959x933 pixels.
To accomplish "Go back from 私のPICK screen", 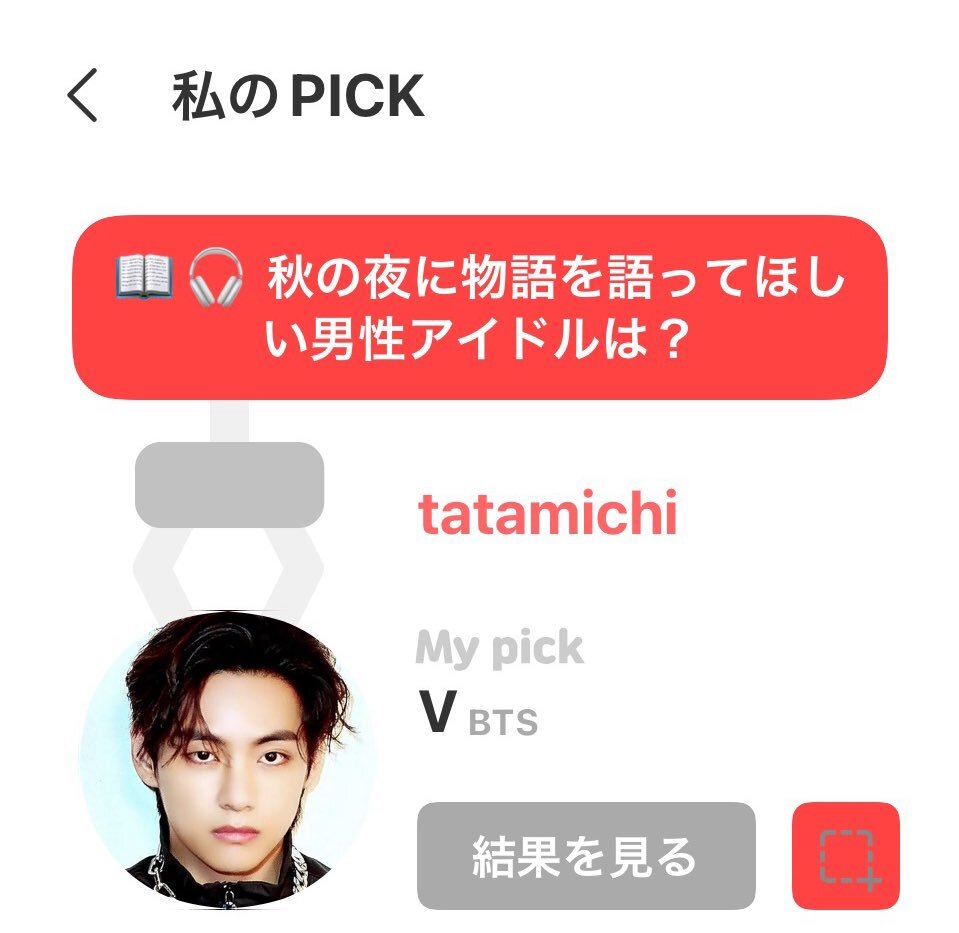I will (x=83, y=98).
